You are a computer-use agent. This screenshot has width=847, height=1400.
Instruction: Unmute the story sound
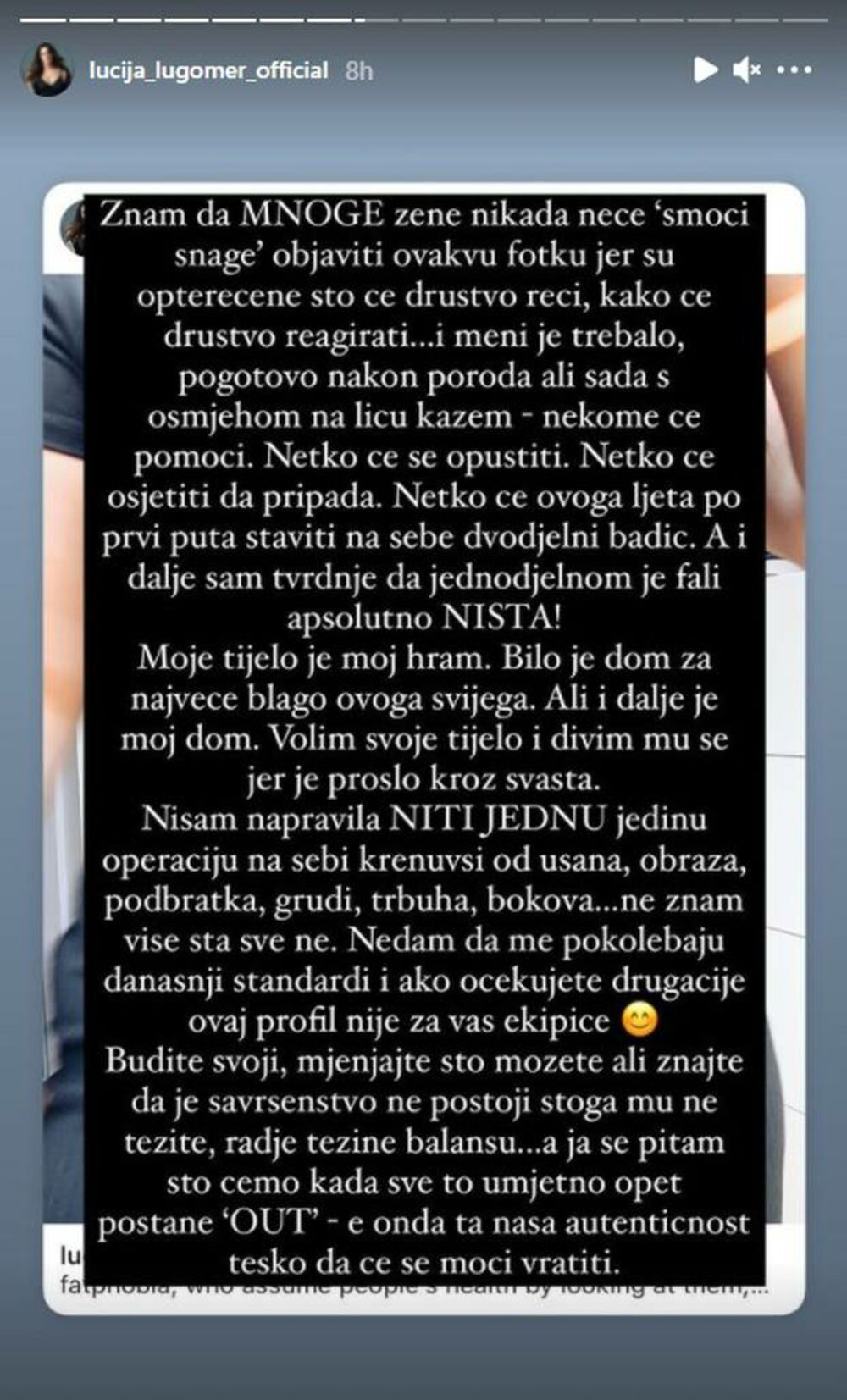(x=746, y=69)
